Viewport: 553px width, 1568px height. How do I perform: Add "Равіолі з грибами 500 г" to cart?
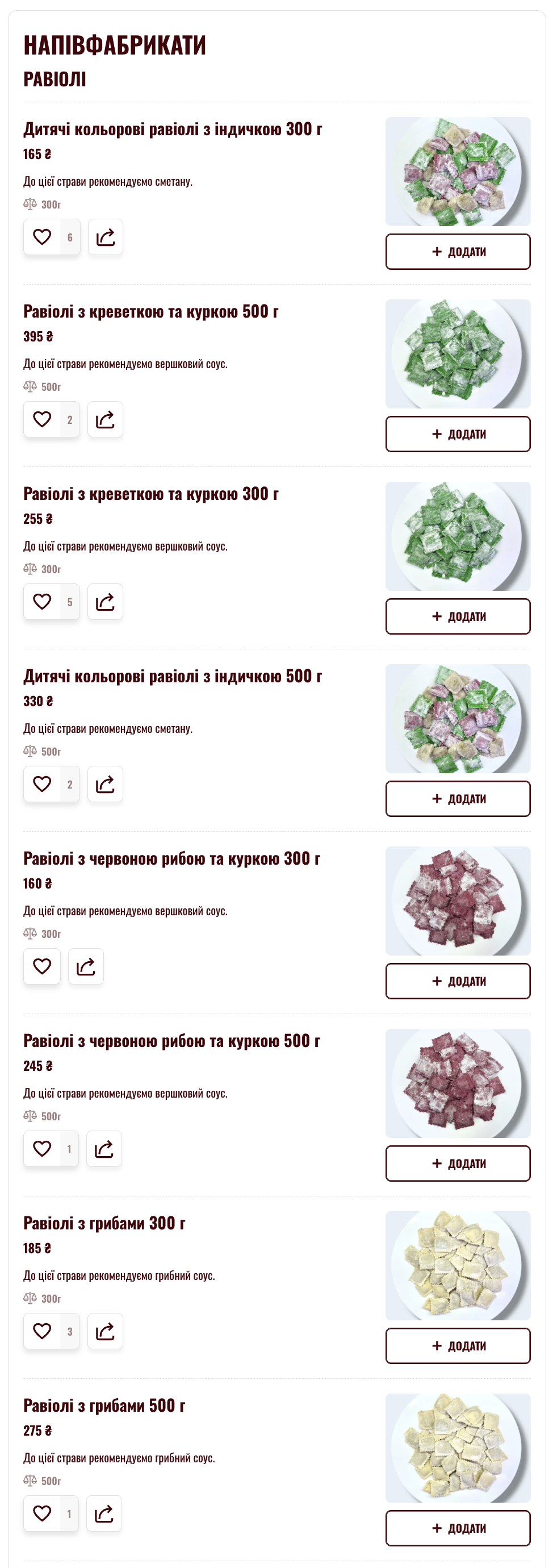tap(458, 1528)
